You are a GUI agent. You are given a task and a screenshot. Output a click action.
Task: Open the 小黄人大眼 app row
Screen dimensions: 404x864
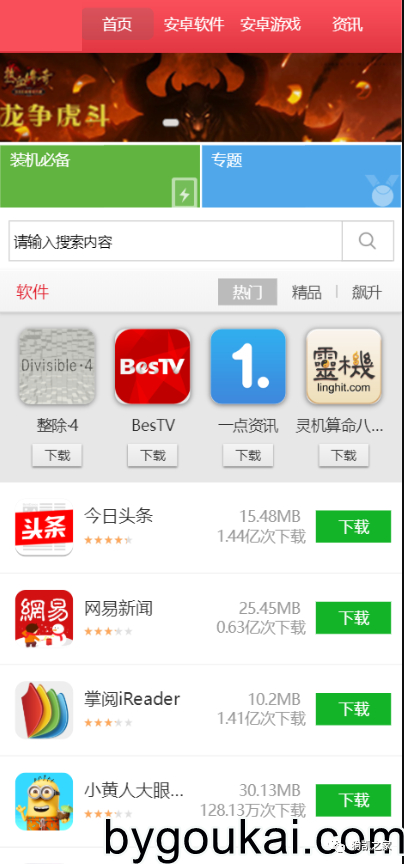(201, 801)
